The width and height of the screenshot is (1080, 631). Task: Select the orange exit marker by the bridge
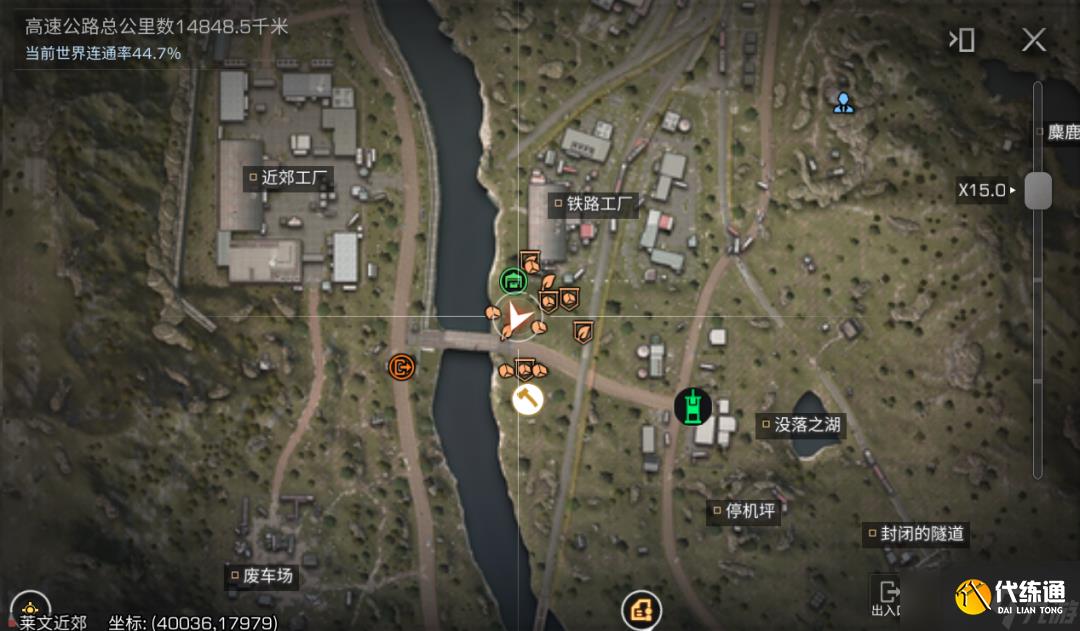coord(403,367)
